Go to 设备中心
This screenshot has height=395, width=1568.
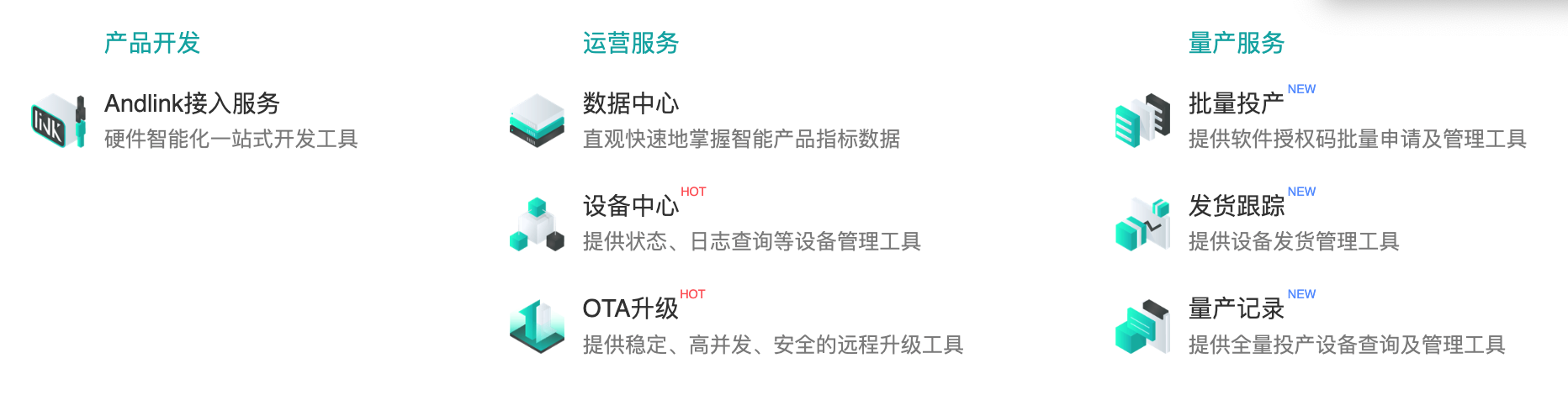tap(630, 206)
